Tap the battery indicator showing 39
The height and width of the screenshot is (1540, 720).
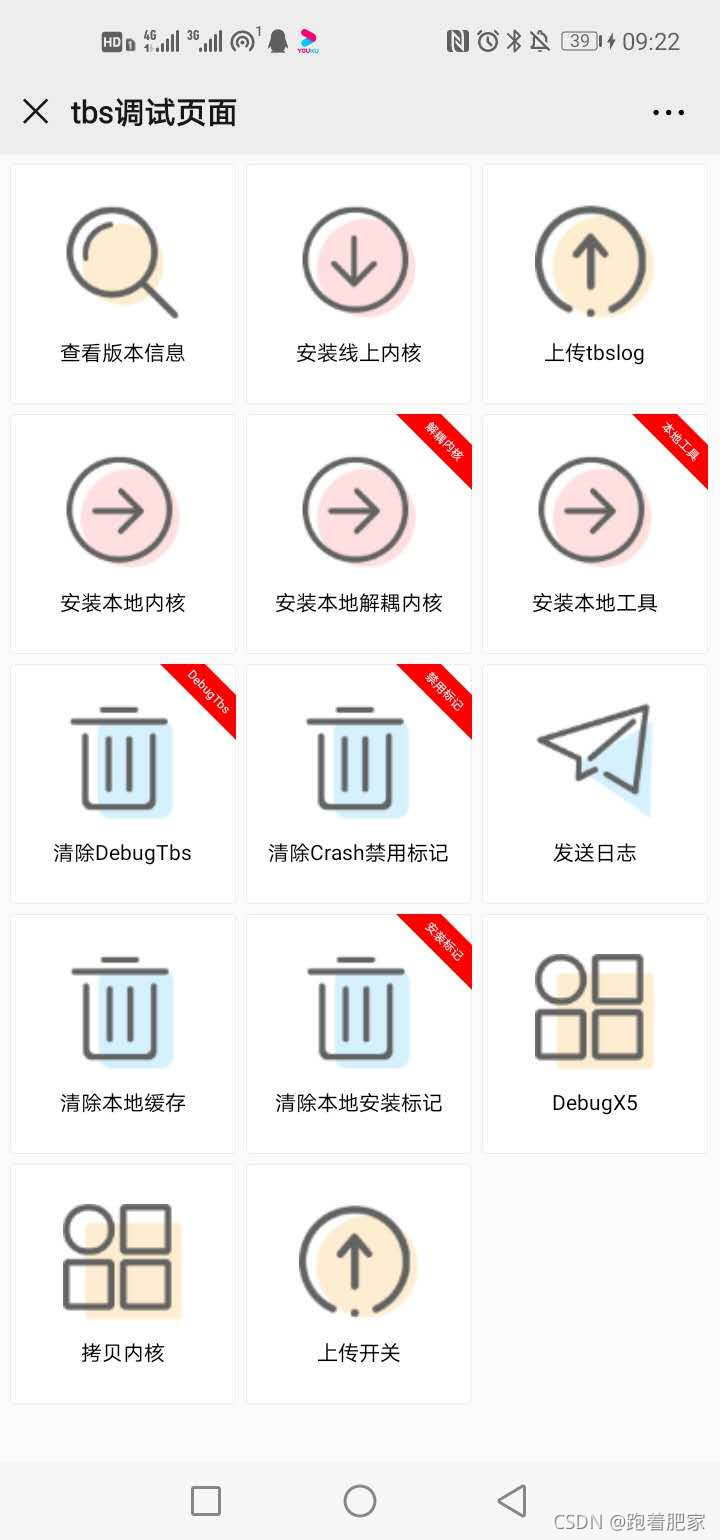coord(580,40)
